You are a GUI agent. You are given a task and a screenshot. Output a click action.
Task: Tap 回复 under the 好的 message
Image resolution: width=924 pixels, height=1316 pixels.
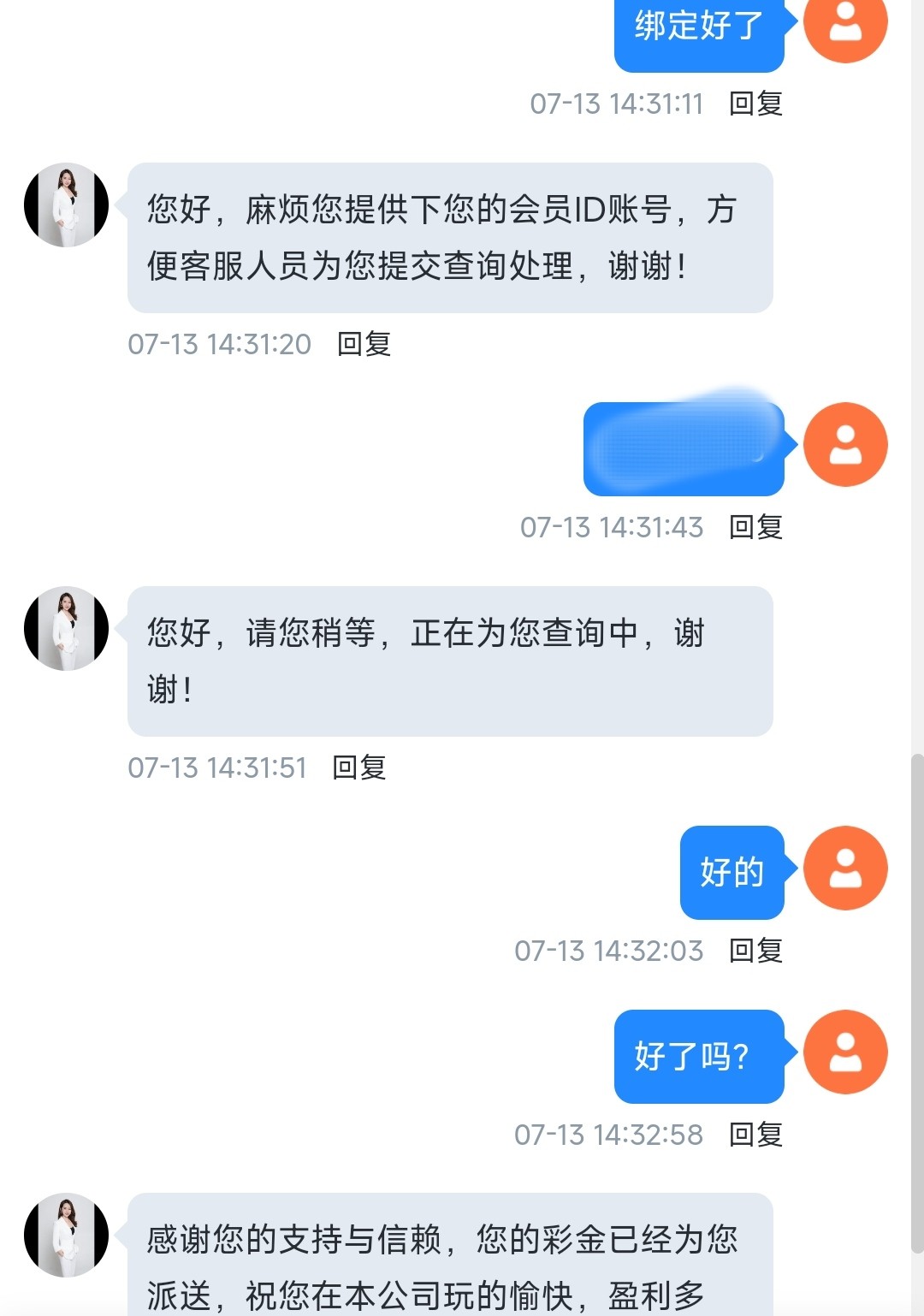(x=755, y=951)
